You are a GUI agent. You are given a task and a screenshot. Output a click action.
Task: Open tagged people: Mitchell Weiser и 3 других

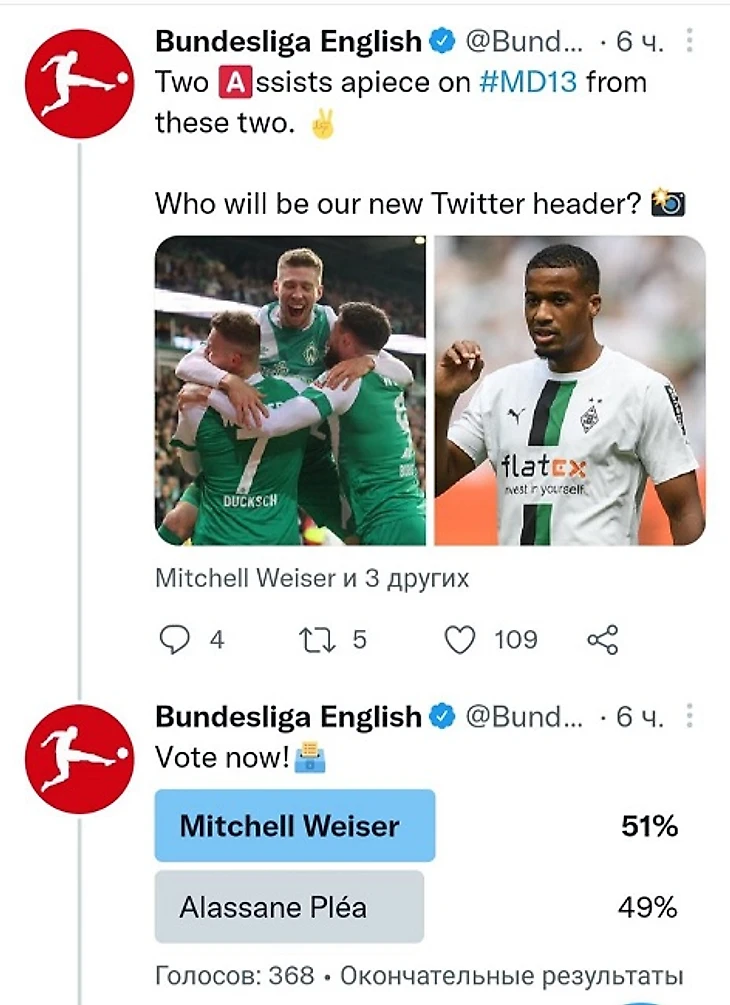point(312,579)
